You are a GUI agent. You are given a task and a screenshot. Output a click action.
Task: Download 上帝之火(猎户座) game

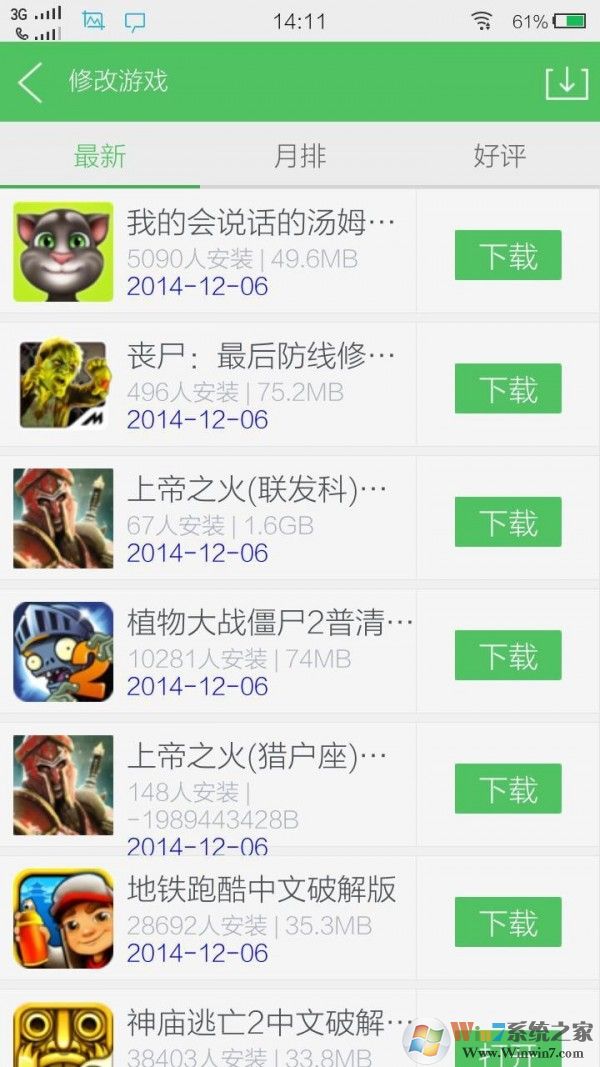click(x=508, y=788)
